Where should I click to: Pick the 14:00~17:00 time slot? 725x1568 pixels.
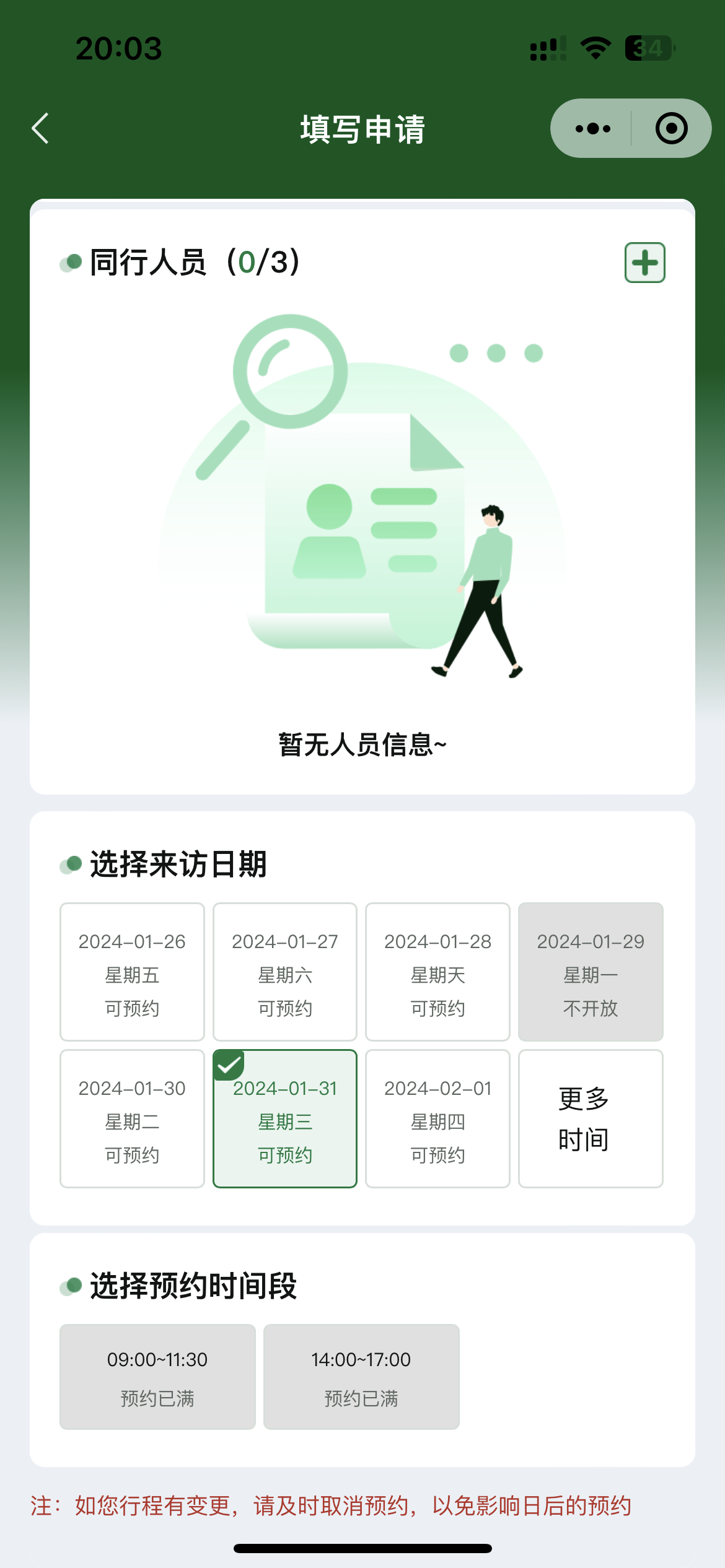tap(361, 1377)
